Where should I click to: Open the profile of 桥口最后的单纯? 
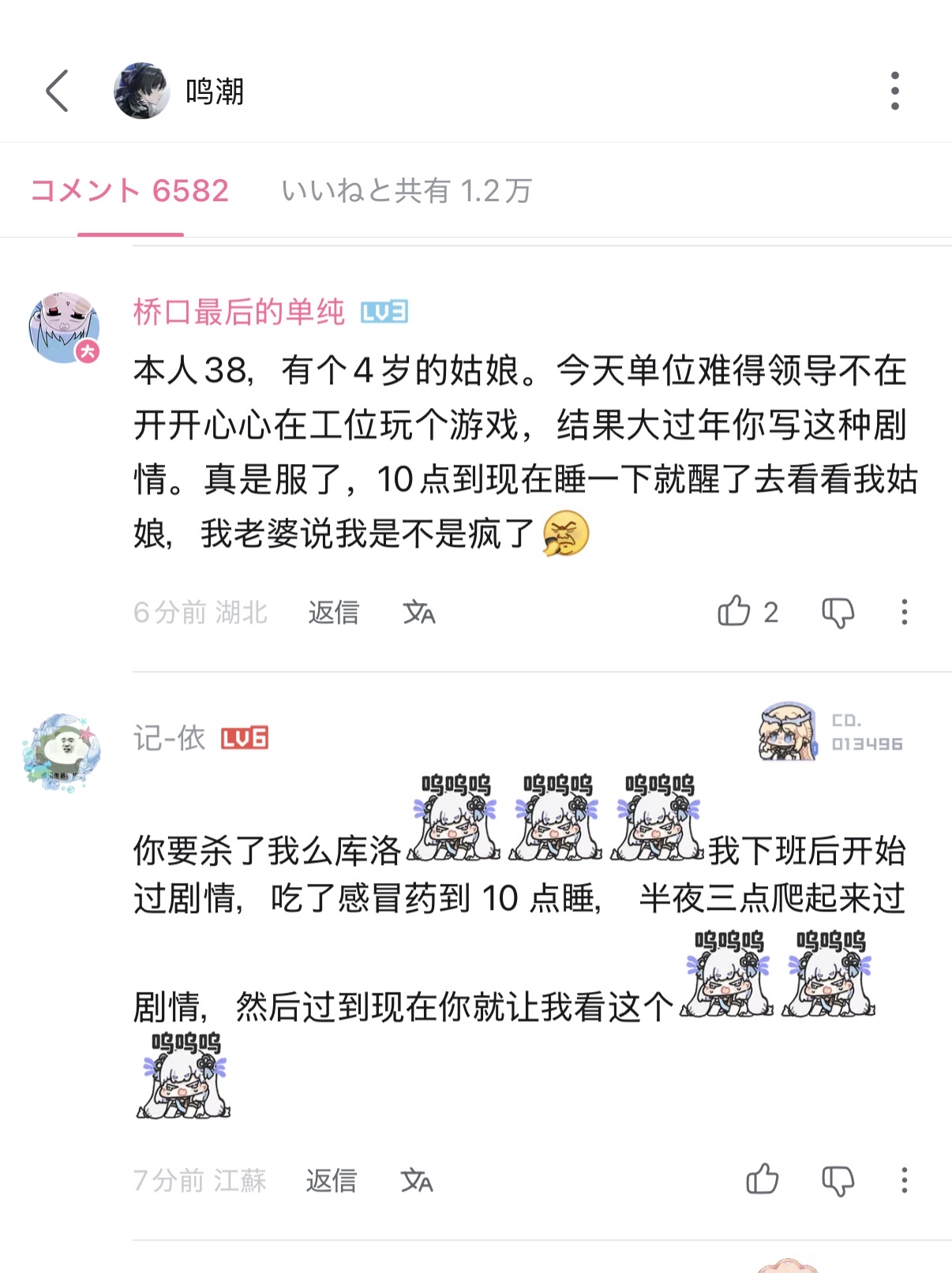64,328
